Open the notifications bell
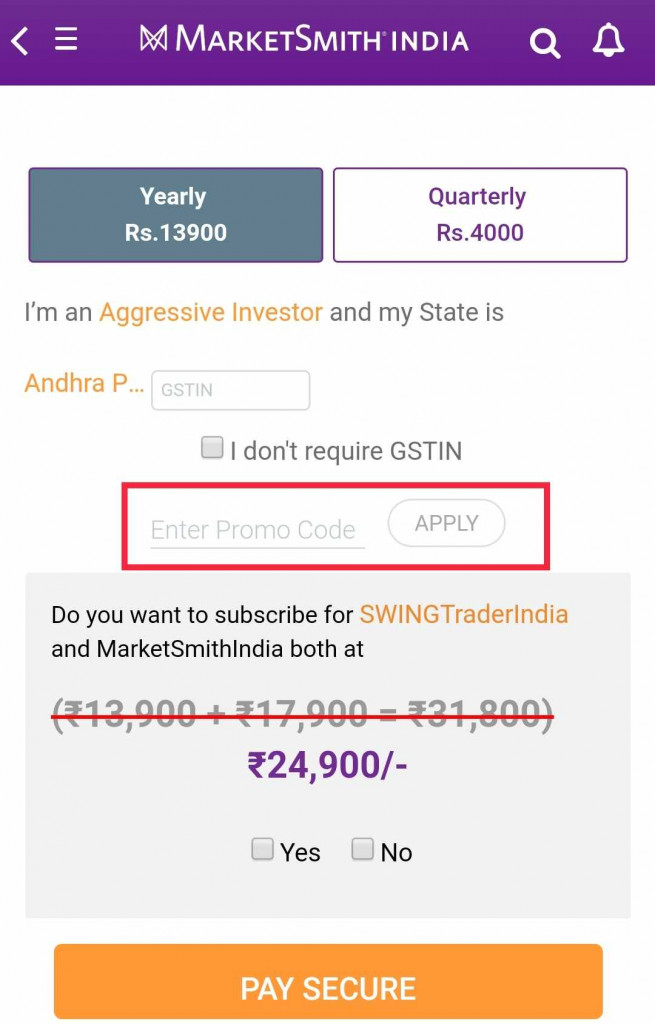This screenshot has height=1024, width=655. pos(607,41)
